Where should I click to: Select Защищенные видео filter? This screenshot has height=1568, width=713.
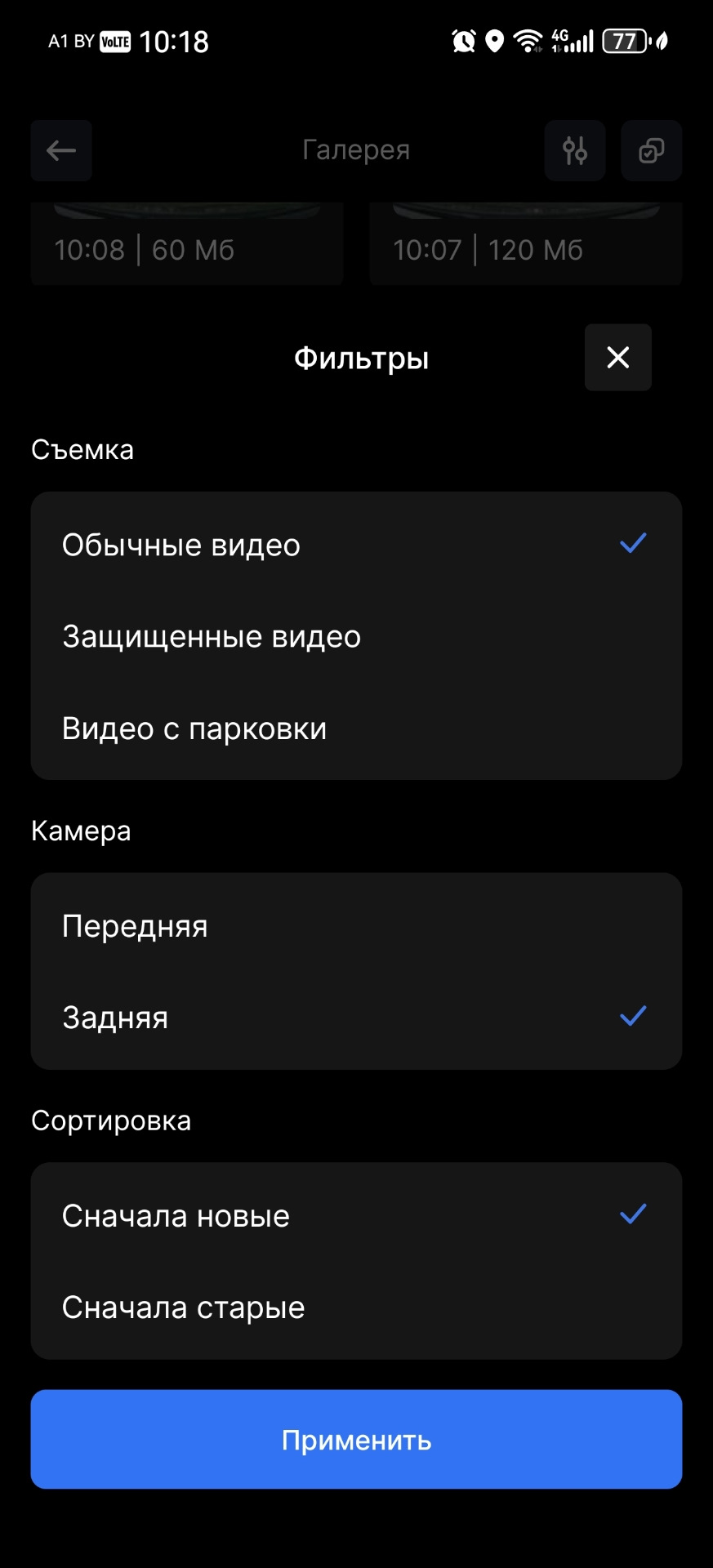[x=211, y=636]
